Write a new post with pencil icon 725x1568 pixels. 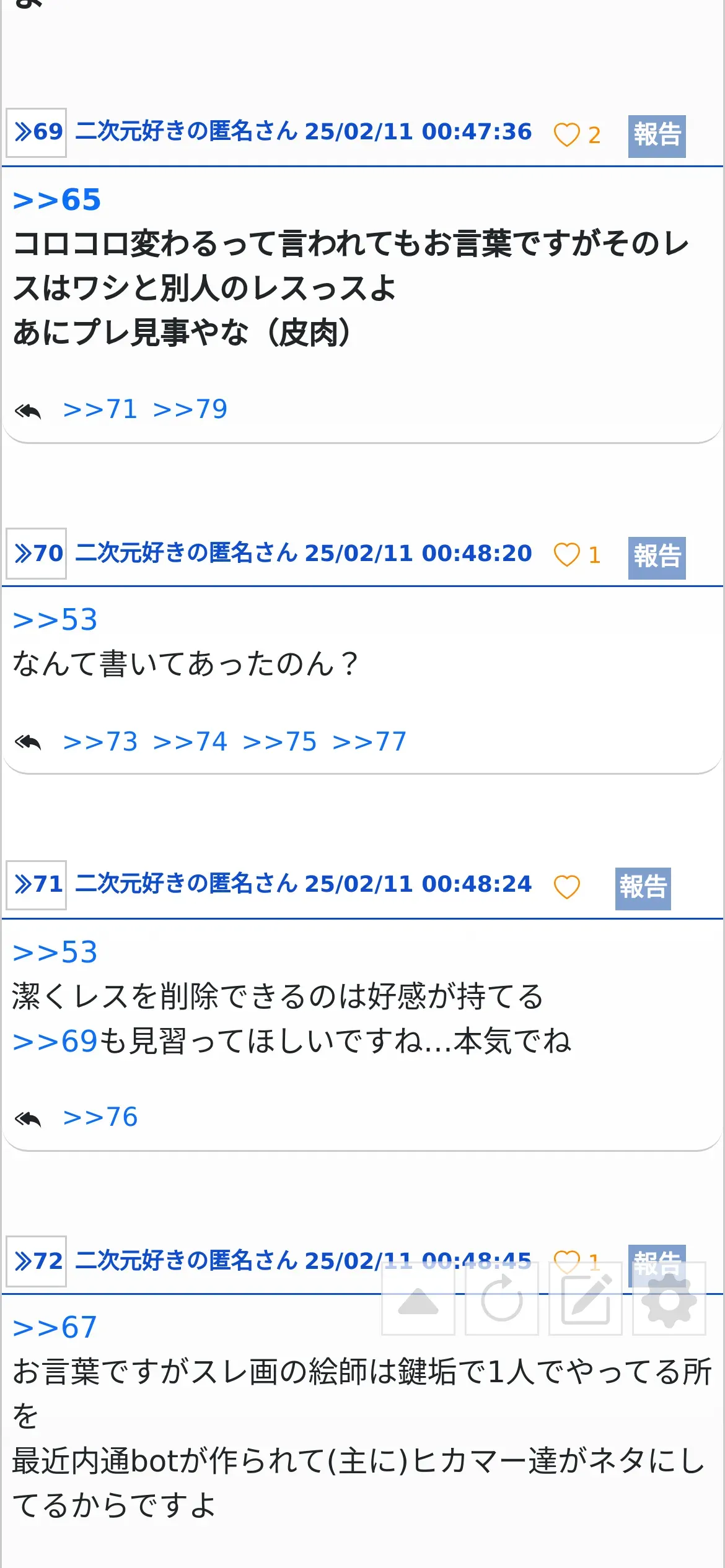click(586, 1299)
